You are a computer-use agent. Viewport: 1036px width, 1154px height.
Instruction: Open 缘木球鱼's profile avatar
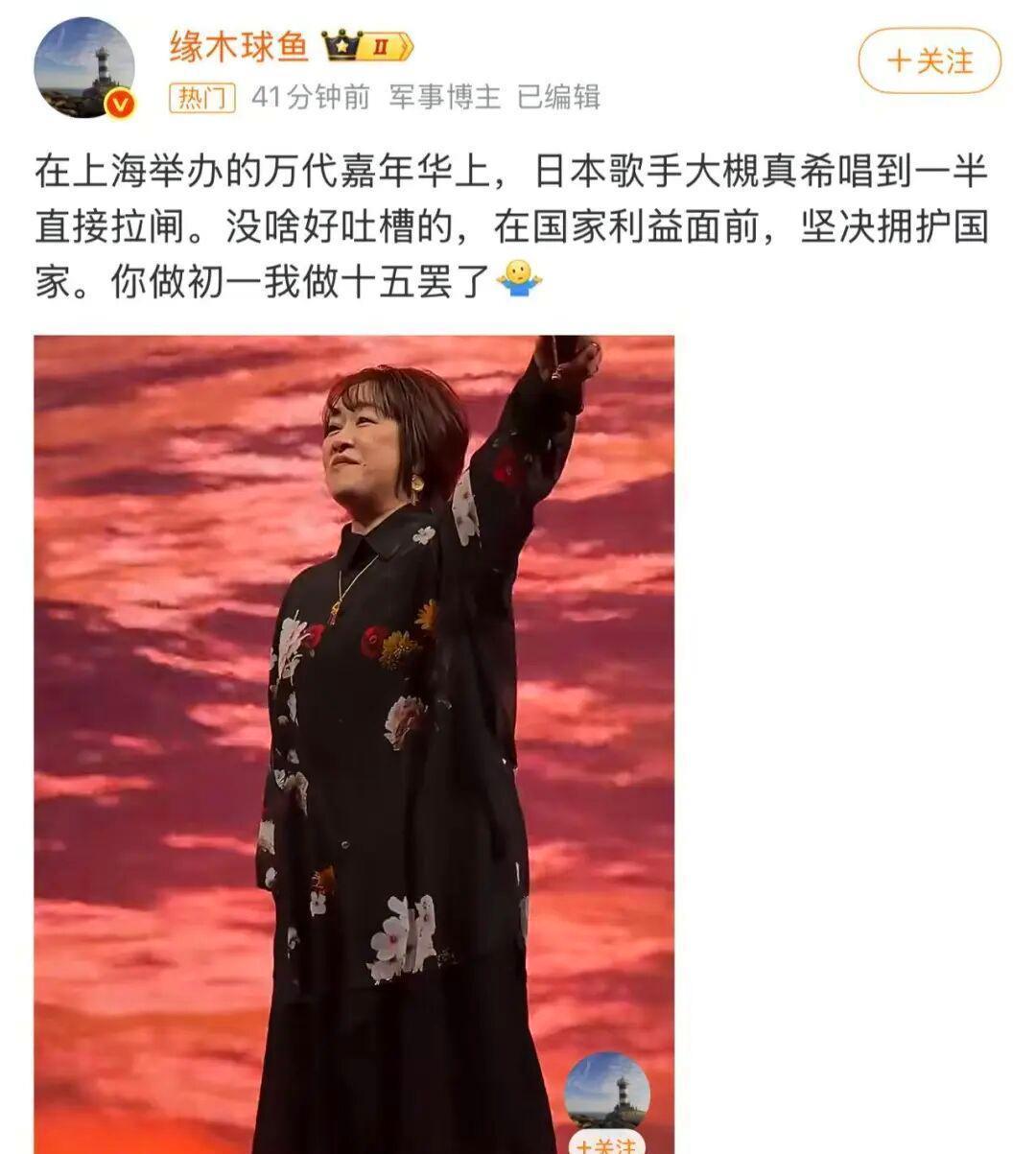tap(84, 67)
